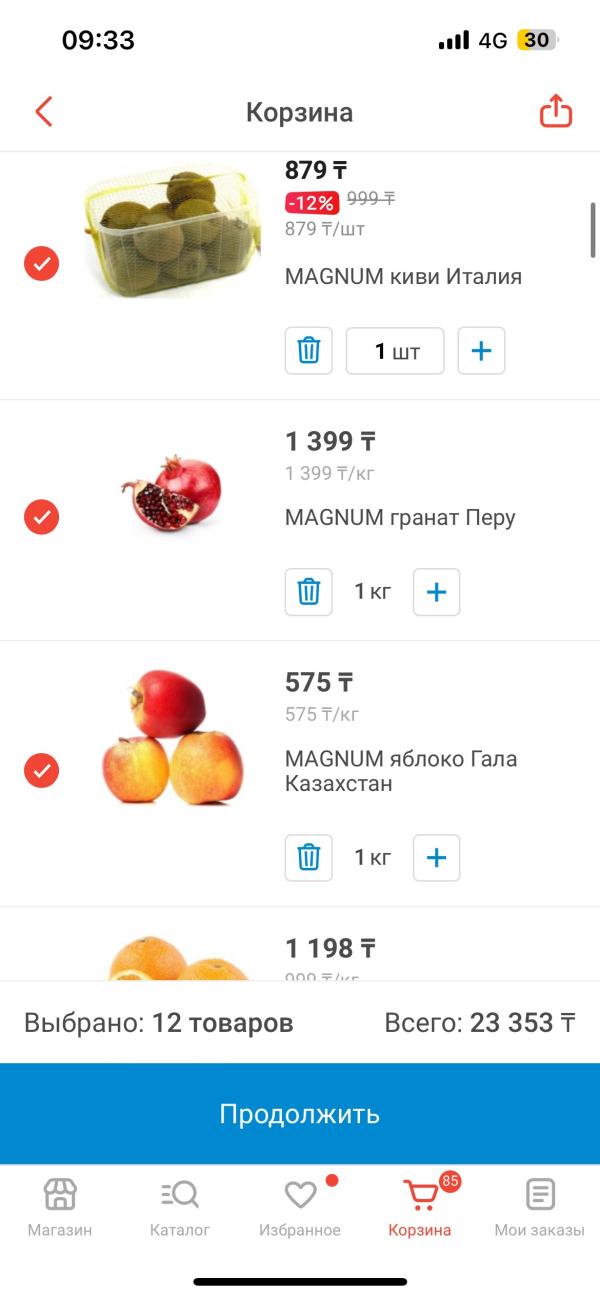Select the Корзина tab
The width and height of the screenshot is (600, 1297).
pos(420,1208)
